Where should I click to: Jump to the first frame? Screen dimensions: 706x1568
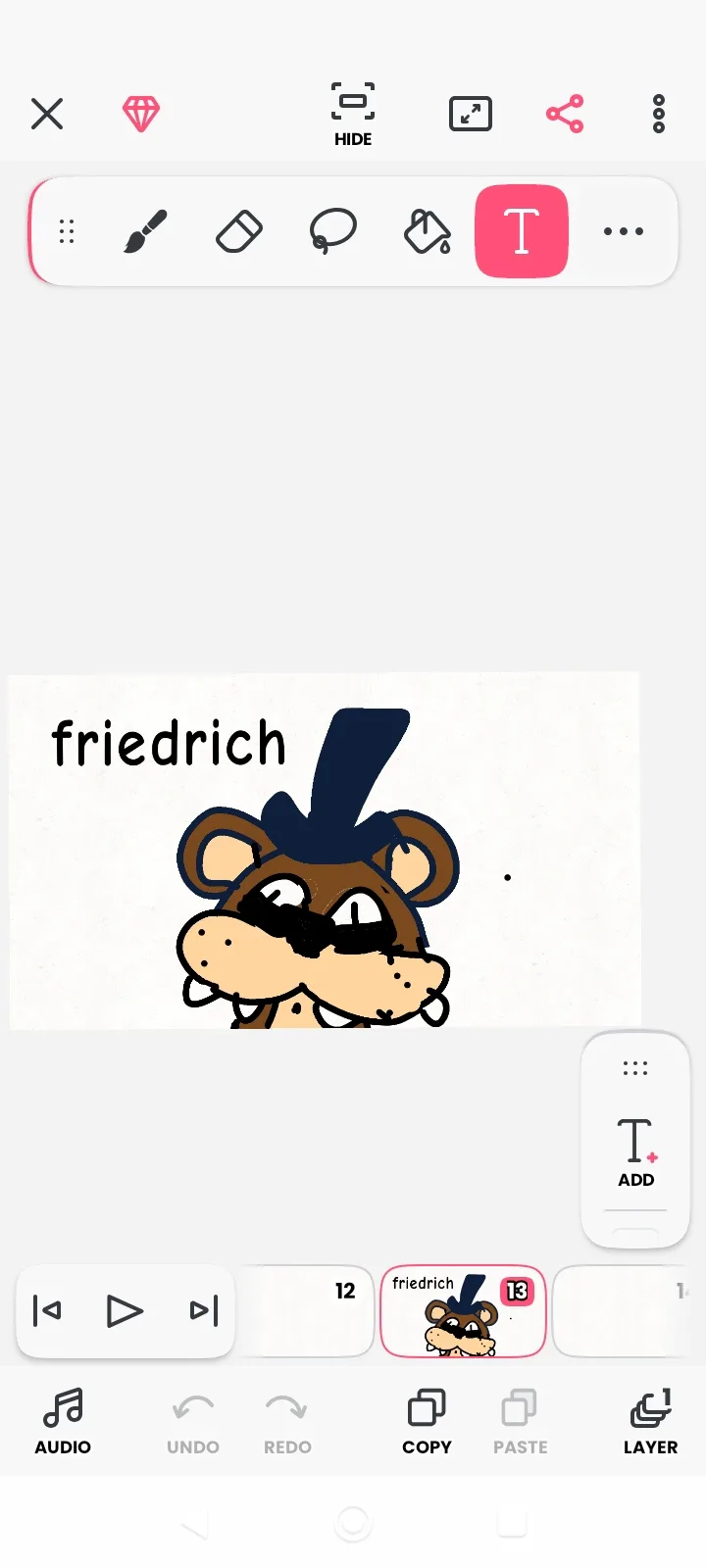pyautogui.click(x=47, y=1310)
